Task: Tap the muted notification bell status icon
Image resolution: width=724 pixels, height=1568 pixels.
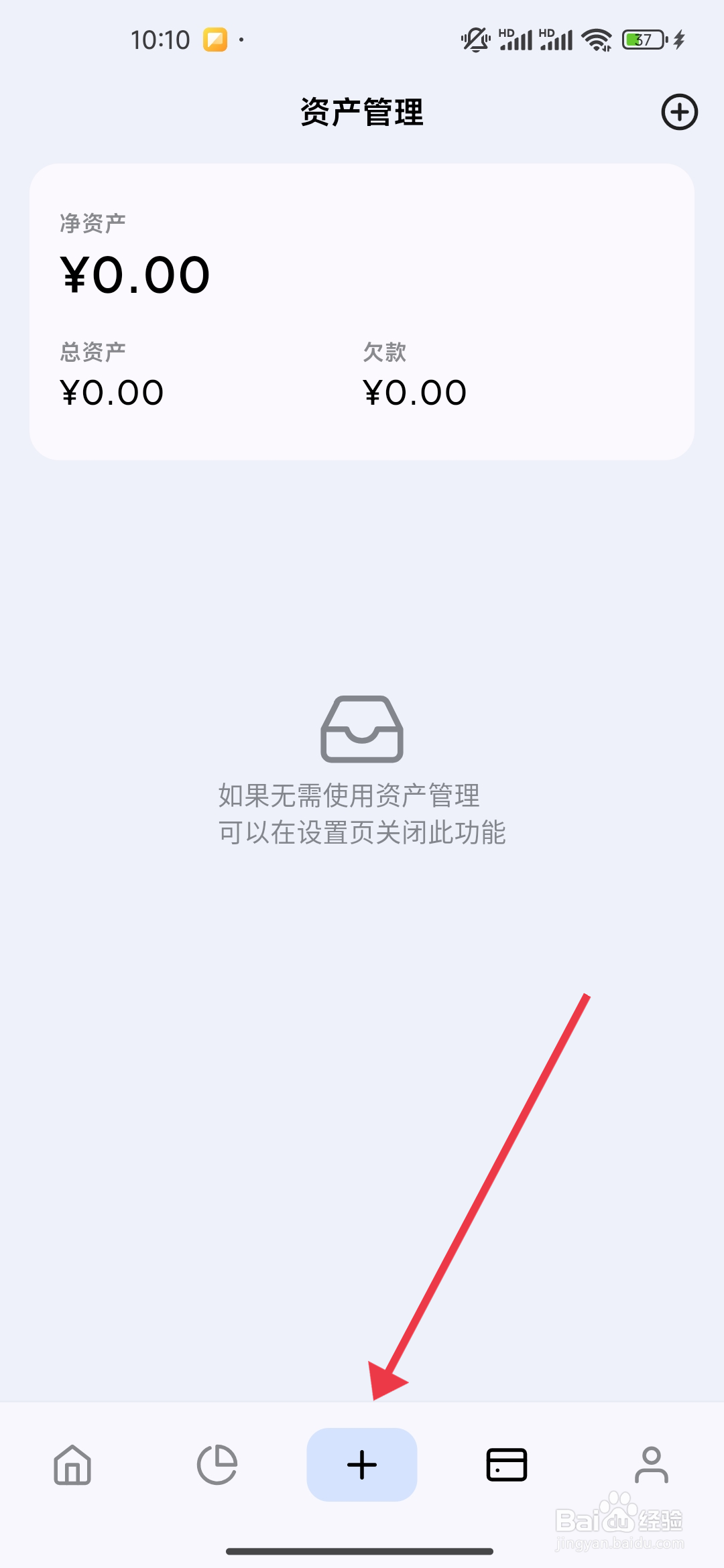Action: (x=475, y=40)
